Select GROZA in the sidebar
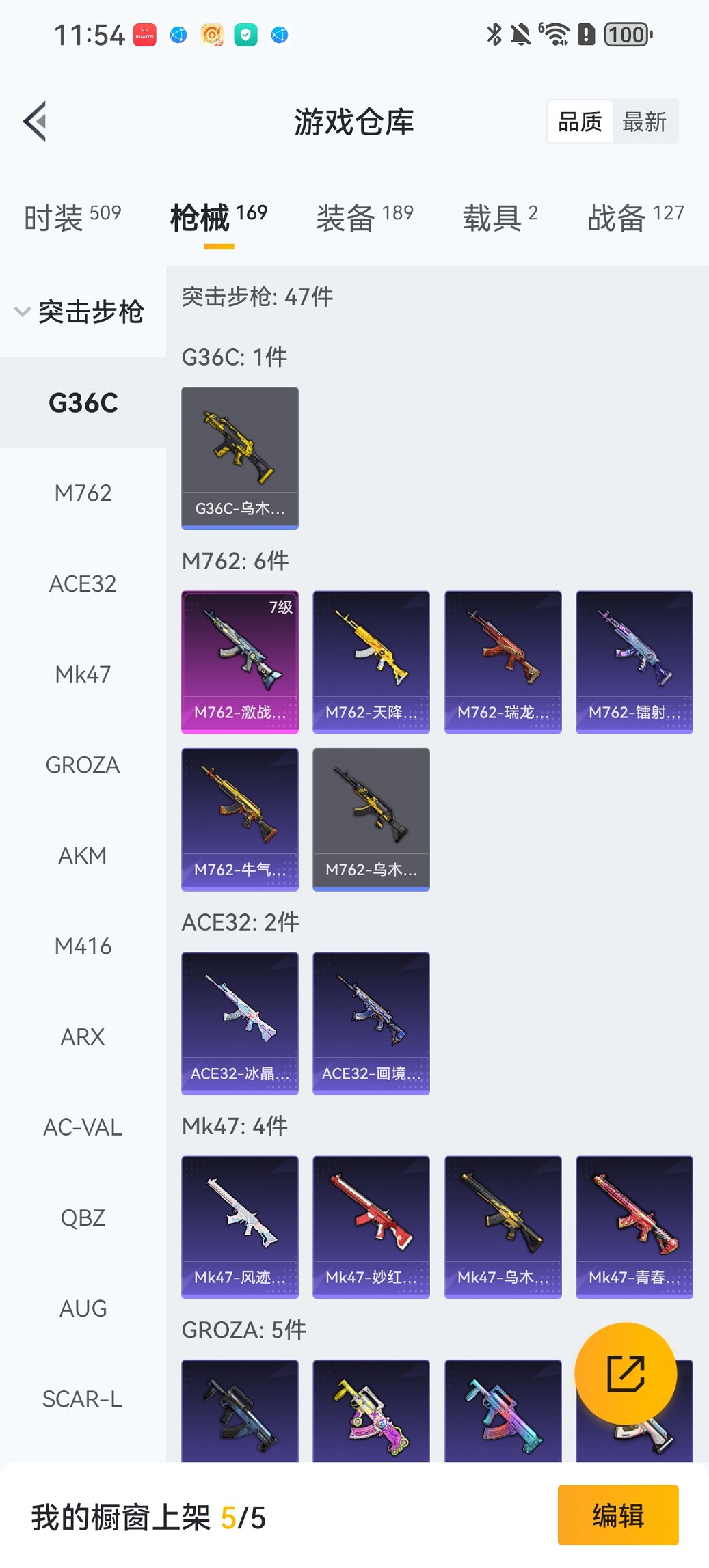 point(83,765)
